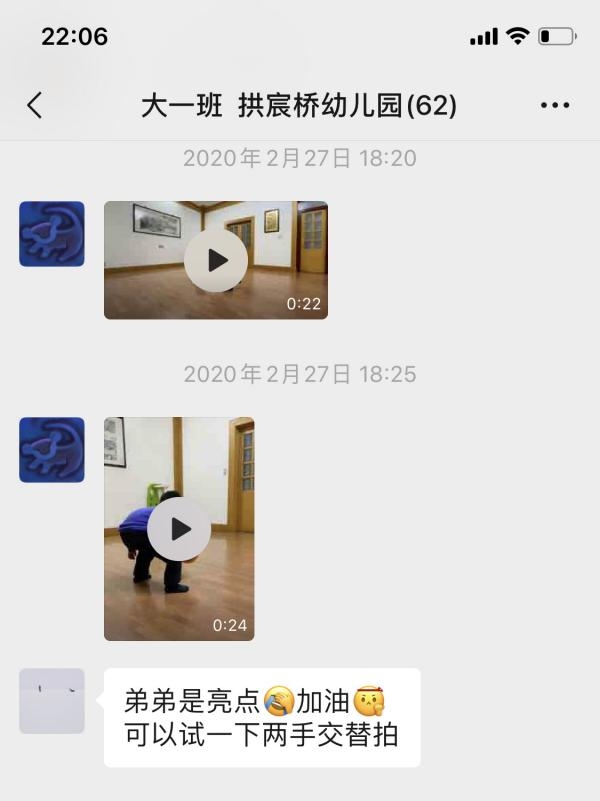Image resolution: width=600 pixels, height=801 pixels.
Task: Open the group chat overflow menu
Action: click(554, 106)
